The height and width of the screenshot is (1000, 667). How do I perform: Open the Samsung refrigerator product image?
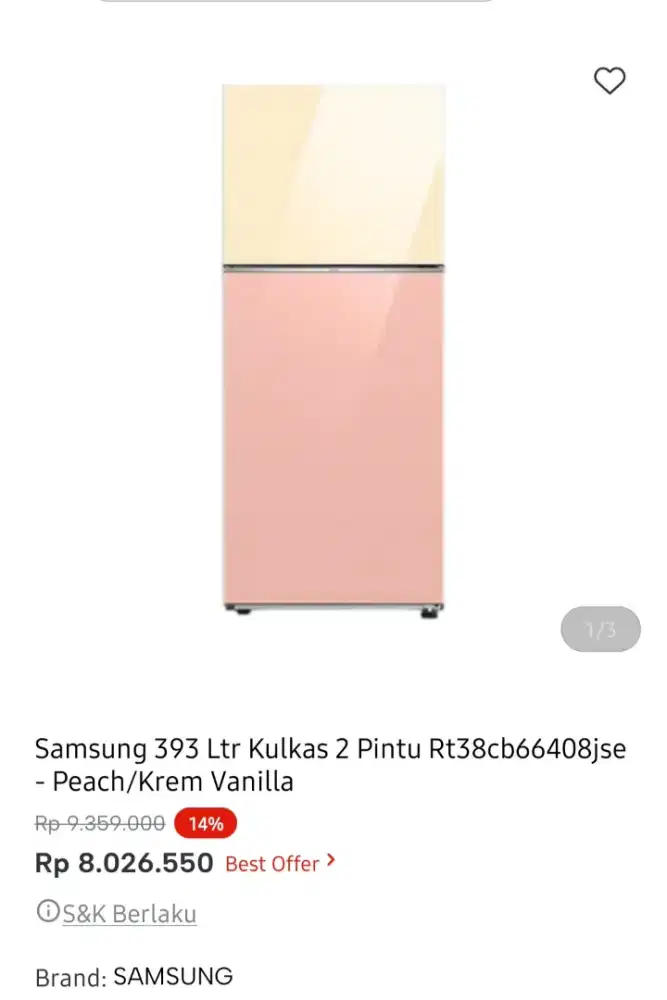[333, 350]
